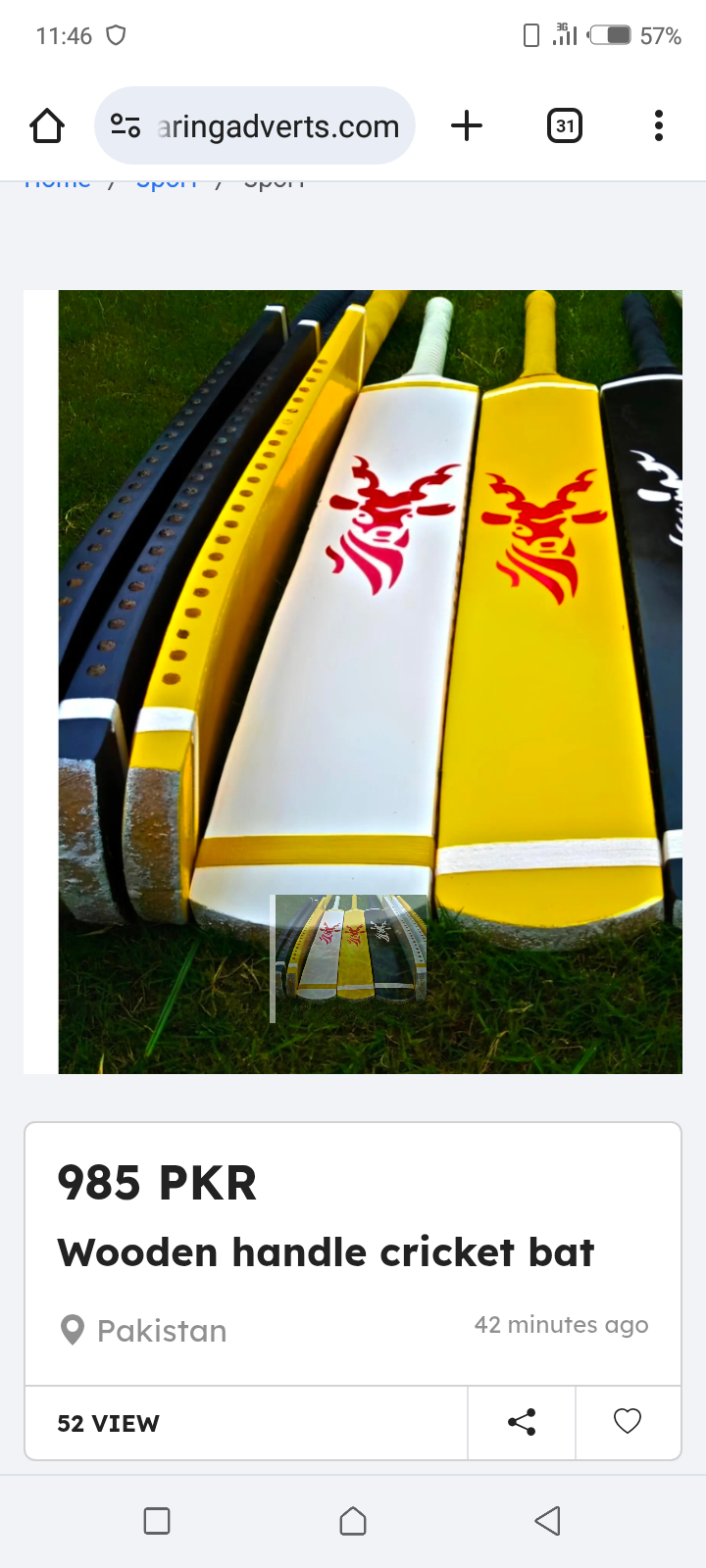706x1568 pixels.
Task: Open the tab switcher showing 31 tabs
Action: pyautogui.click(x=564, y=126)
